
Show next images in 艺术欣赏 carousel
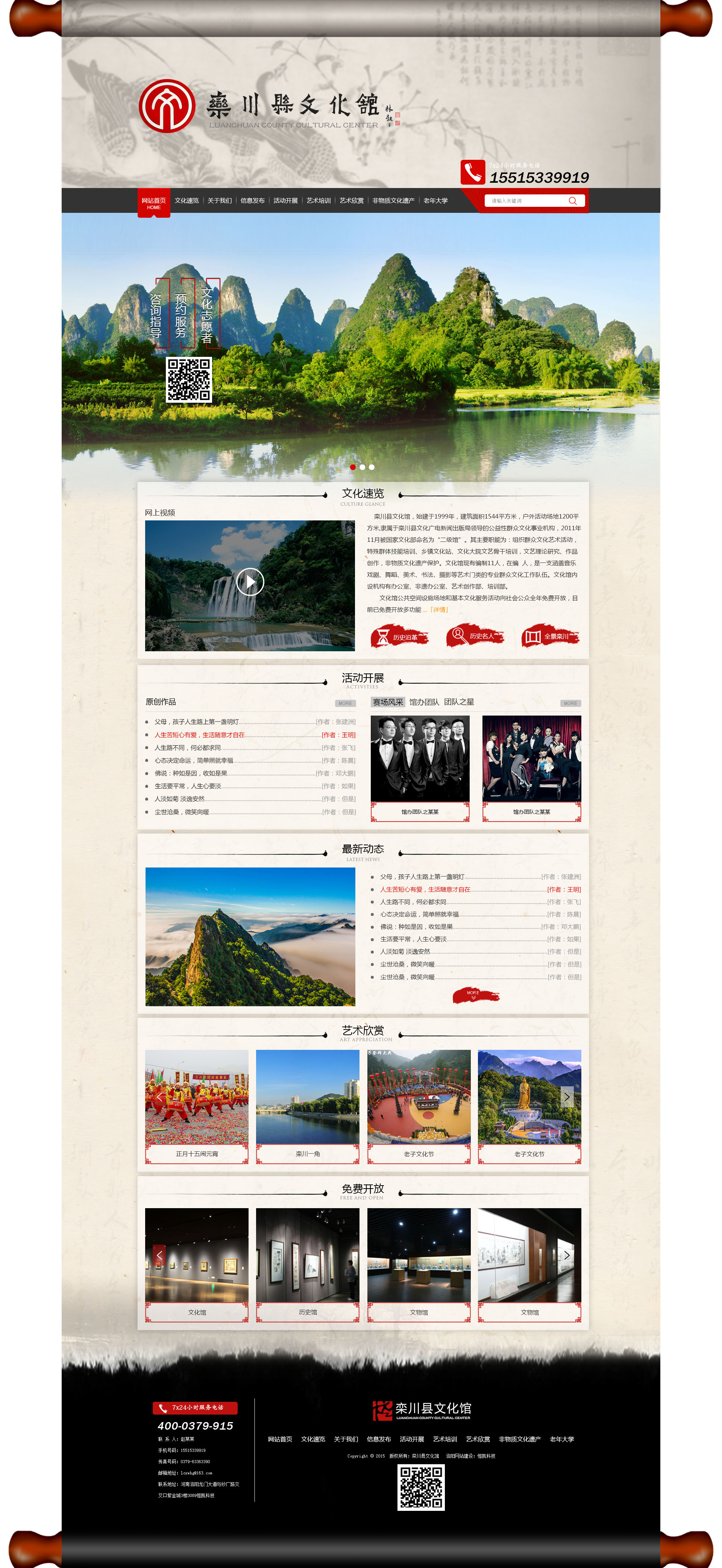[x=567, y=1096]
